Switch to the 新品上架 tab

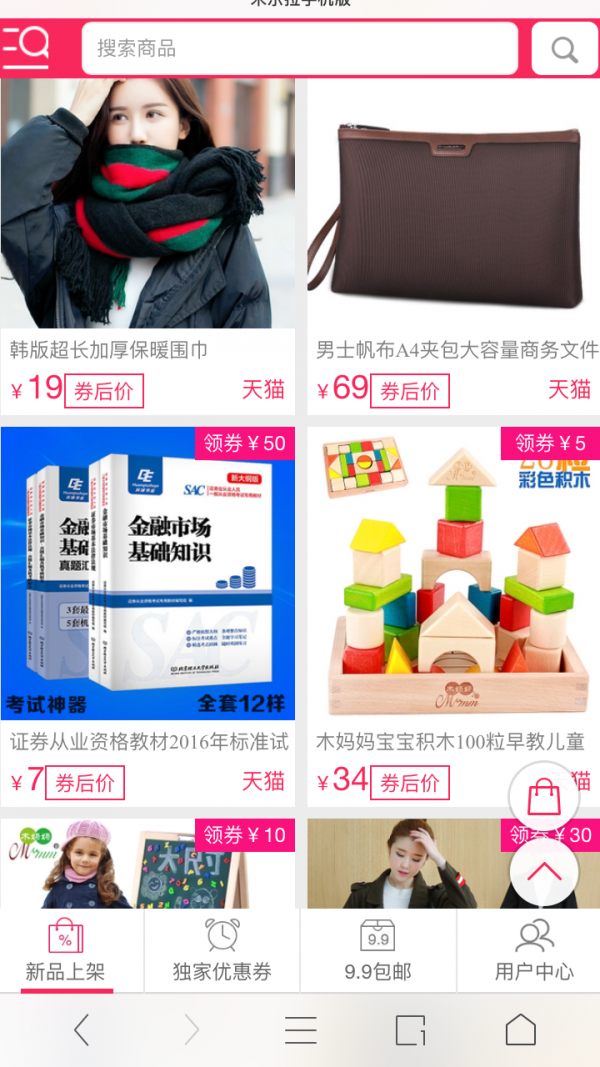[66, 950]
